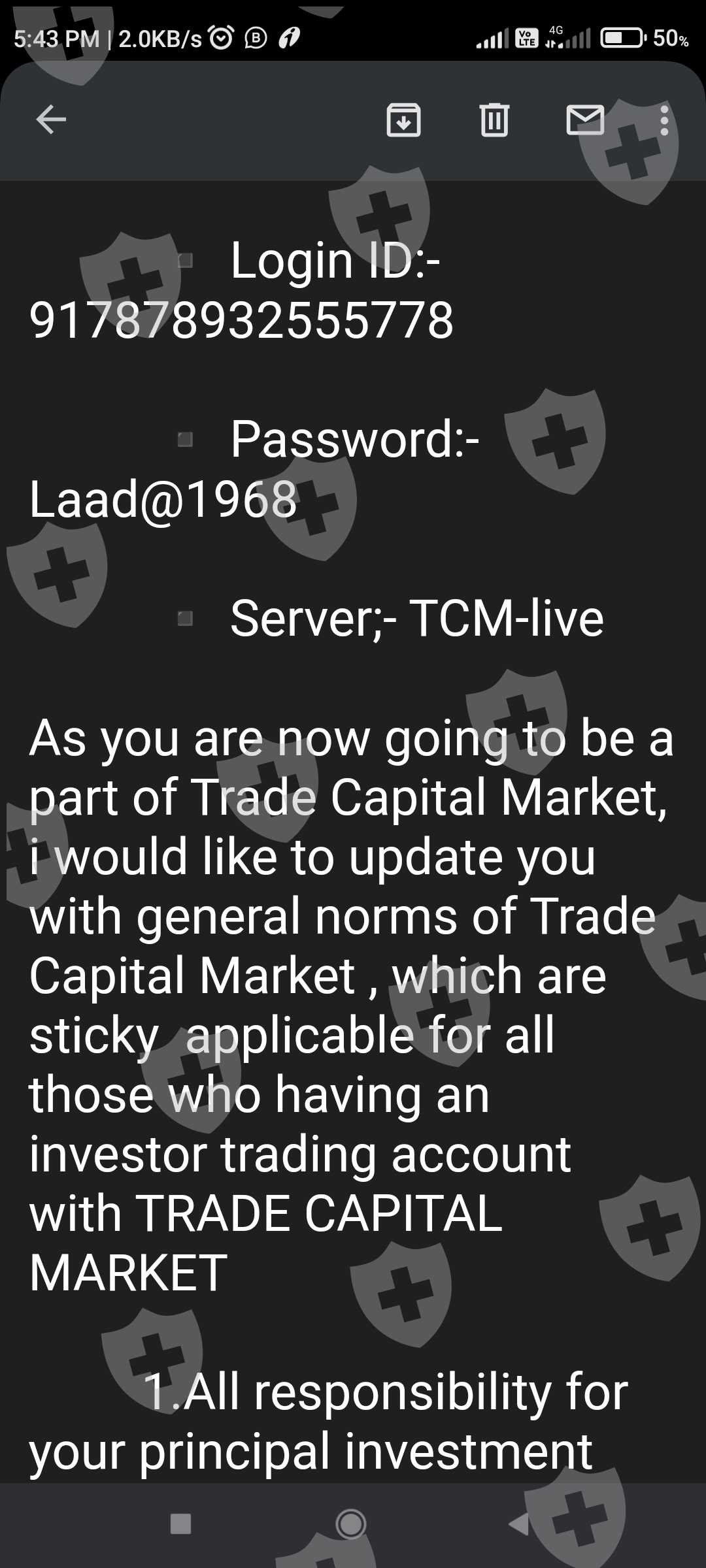The image size is (706, 1568).
Task: Open the three-dot overflow menu
Action: pos(664,120)
